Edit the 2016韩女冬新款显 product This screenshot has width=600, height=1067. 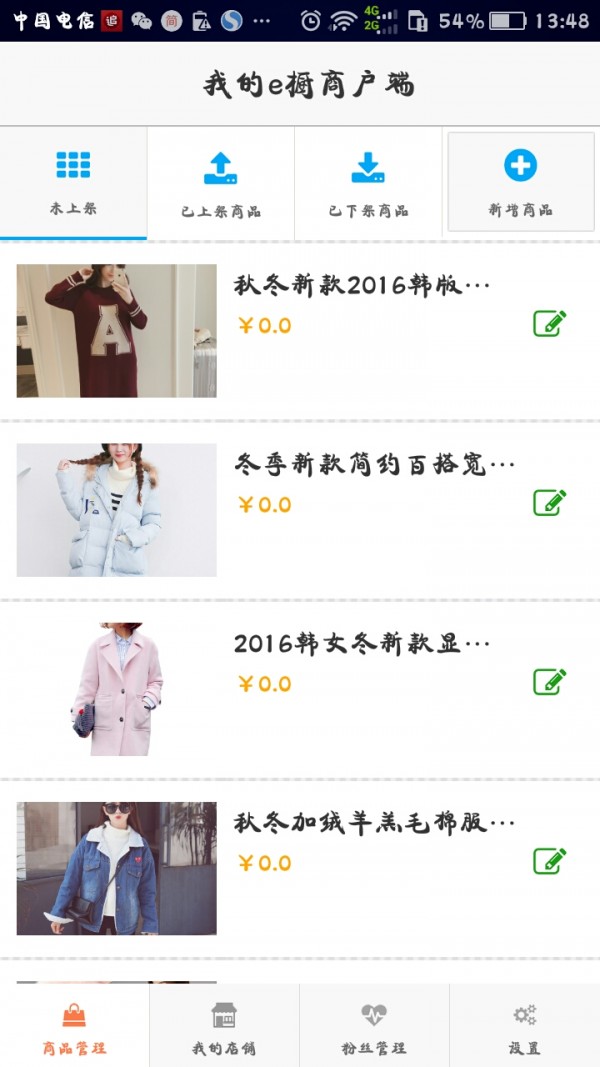(549, 682)
